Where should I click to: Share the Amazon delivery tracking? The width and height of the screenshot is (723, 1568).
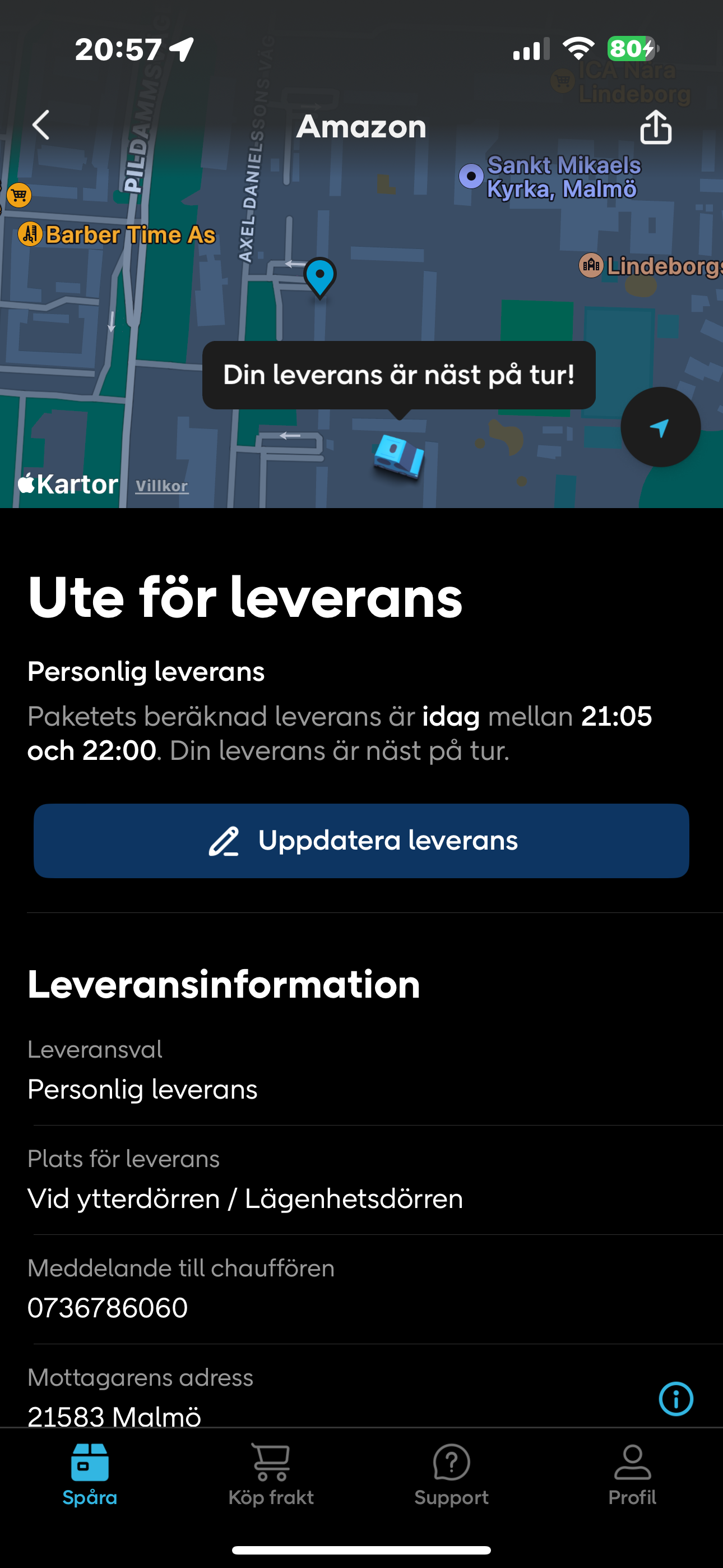[655, 127]
